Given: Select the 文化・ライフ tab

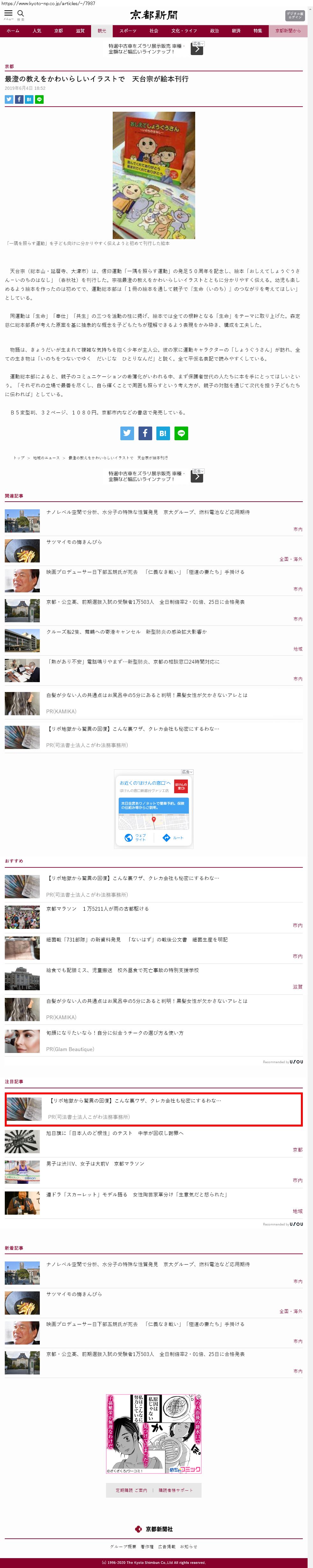Looking at the screenshot, I should click(x=184, y=31).
